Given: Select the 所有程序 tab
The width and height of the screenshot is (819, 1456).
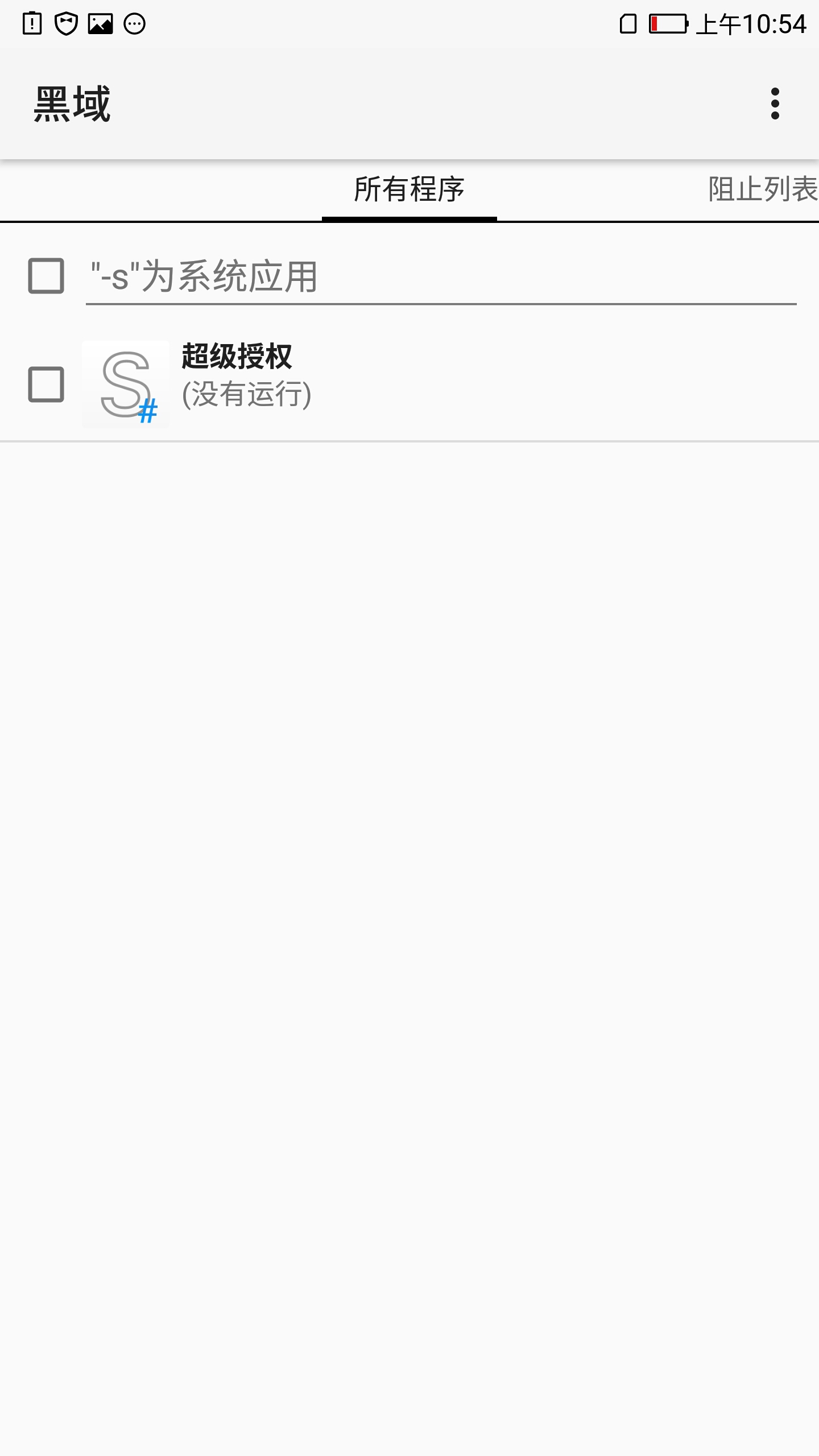Looking at the screenshot, I should (409, 189).
